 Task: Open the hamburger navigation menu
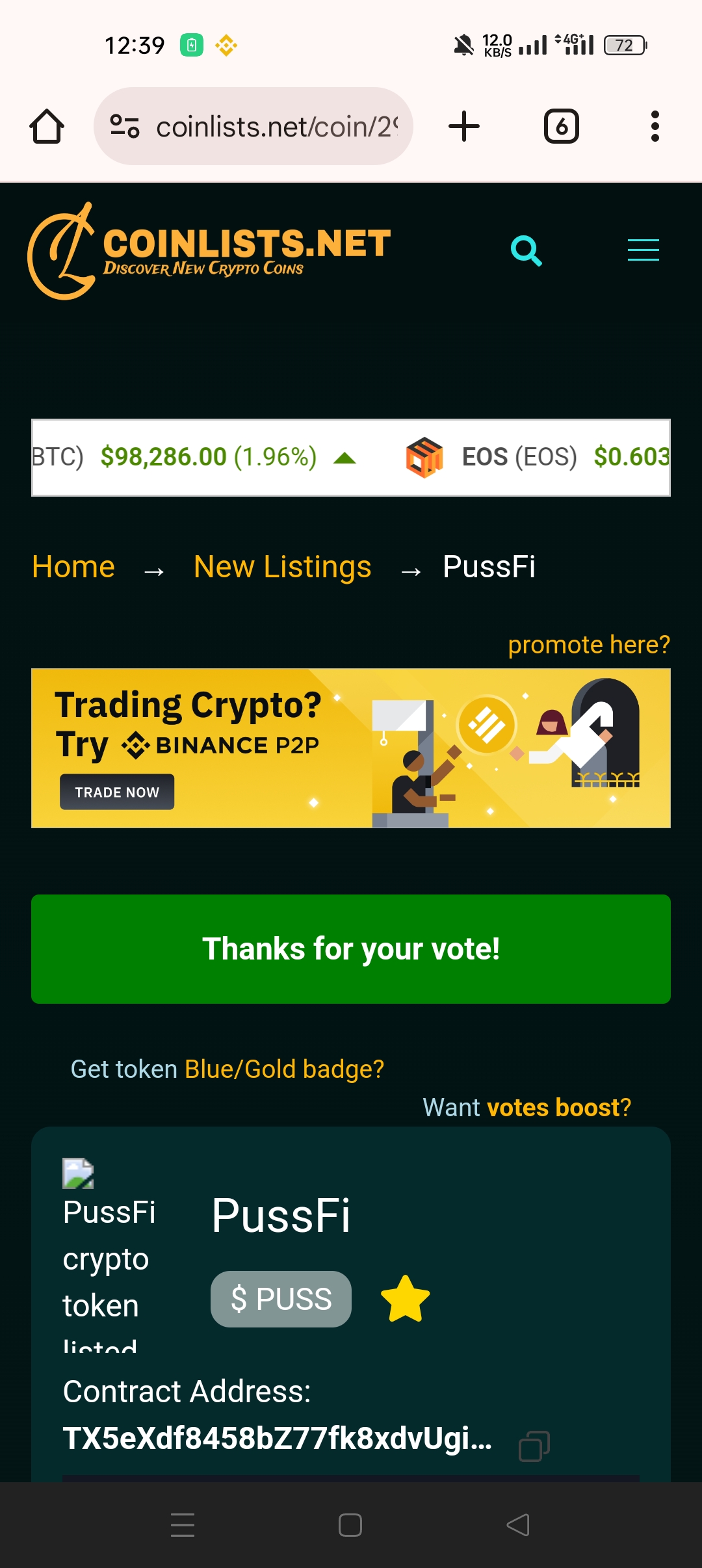click(x=643, y=250)
